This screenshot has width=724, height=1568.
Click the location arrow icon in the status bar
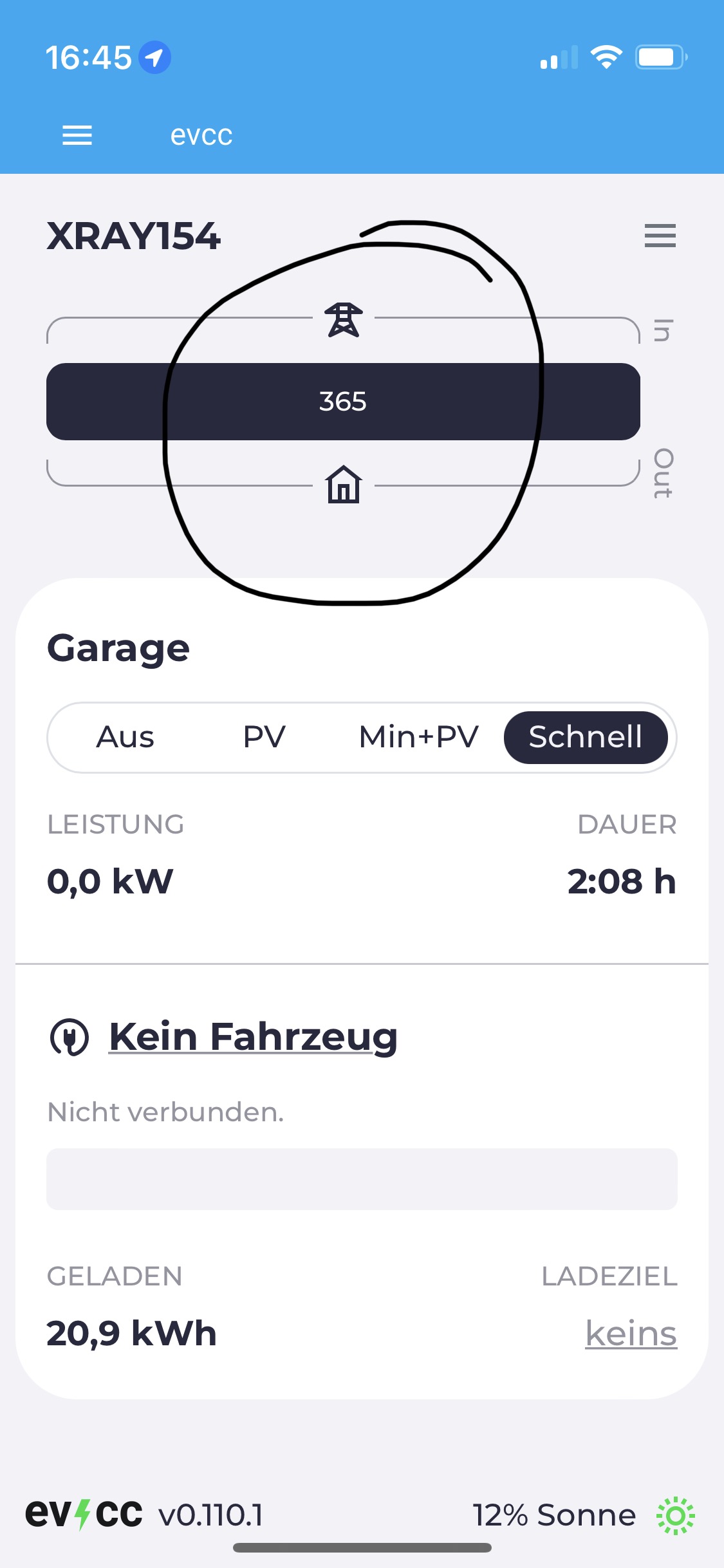pyautogui.click(x=153, y=57)
